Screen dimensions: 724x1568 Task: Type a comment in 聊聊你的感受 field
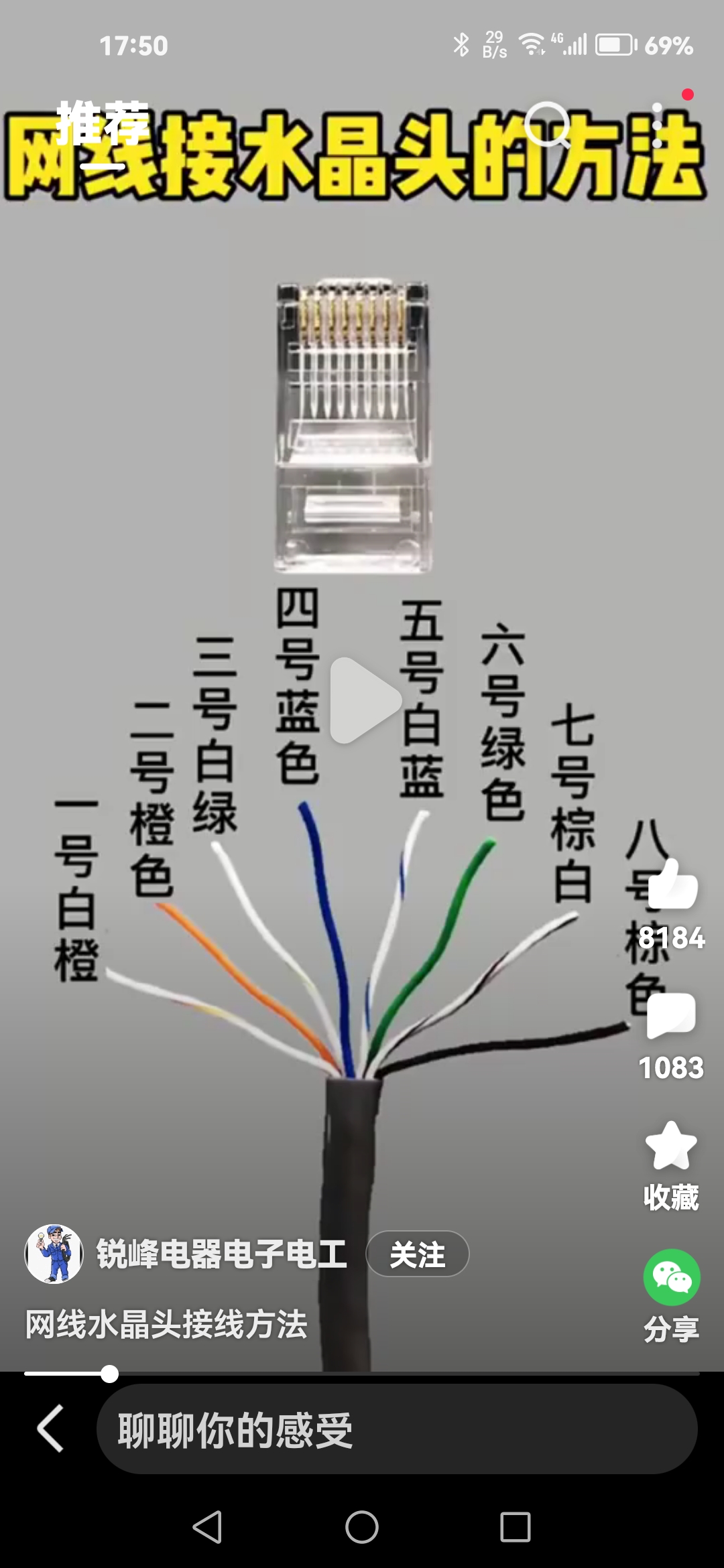(396, 1430)
